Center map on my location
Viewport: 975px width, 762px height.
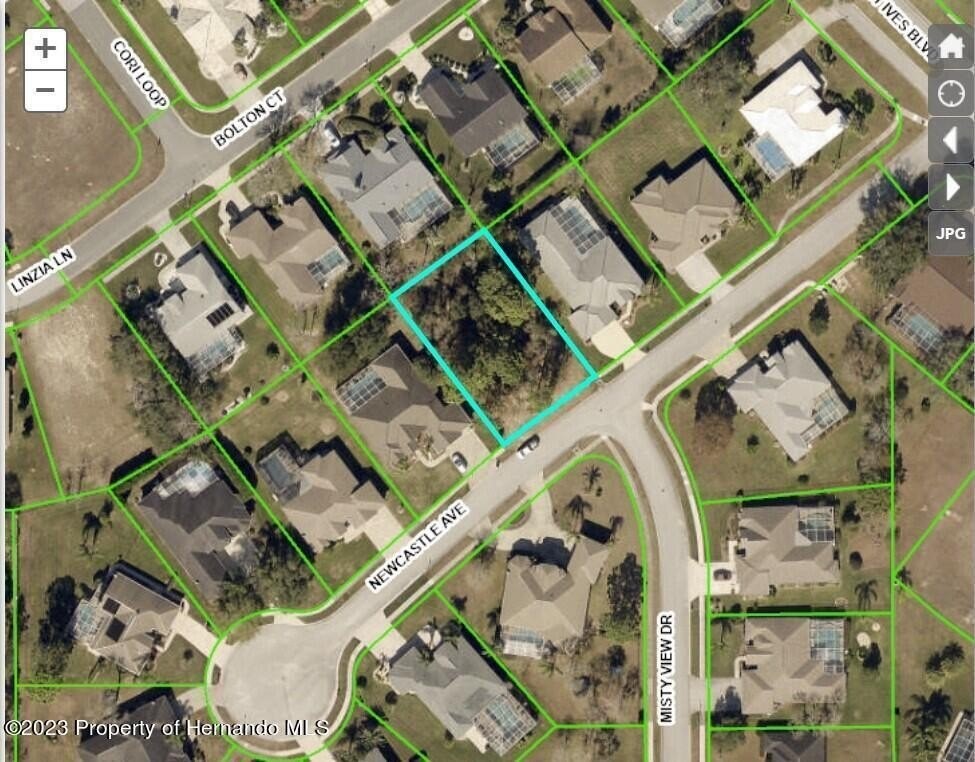coord(950,94)
